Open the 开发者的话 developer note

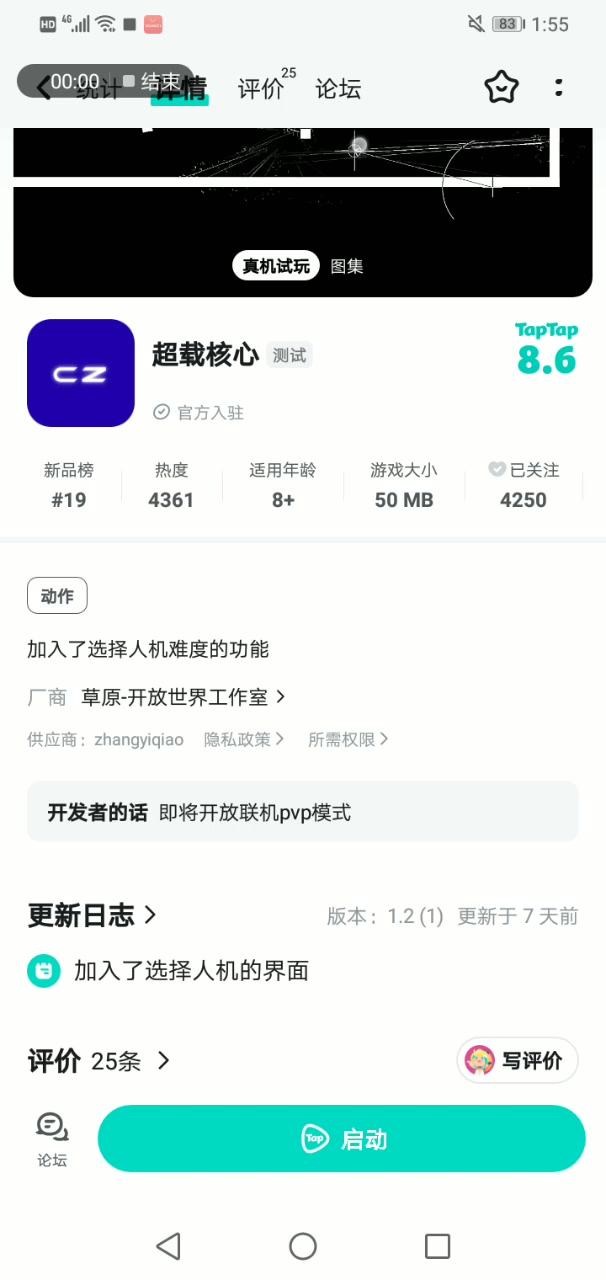tap(302, 812)
